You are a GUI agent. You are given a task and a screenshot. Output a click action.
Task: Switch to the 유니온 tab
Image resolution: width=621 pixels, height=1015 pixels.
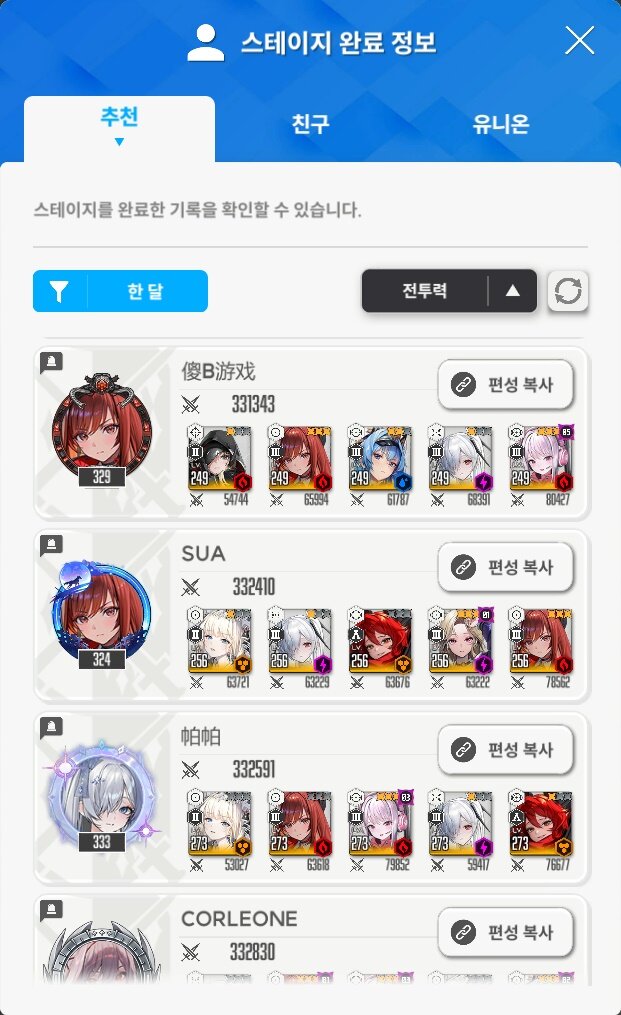[501, 124]
